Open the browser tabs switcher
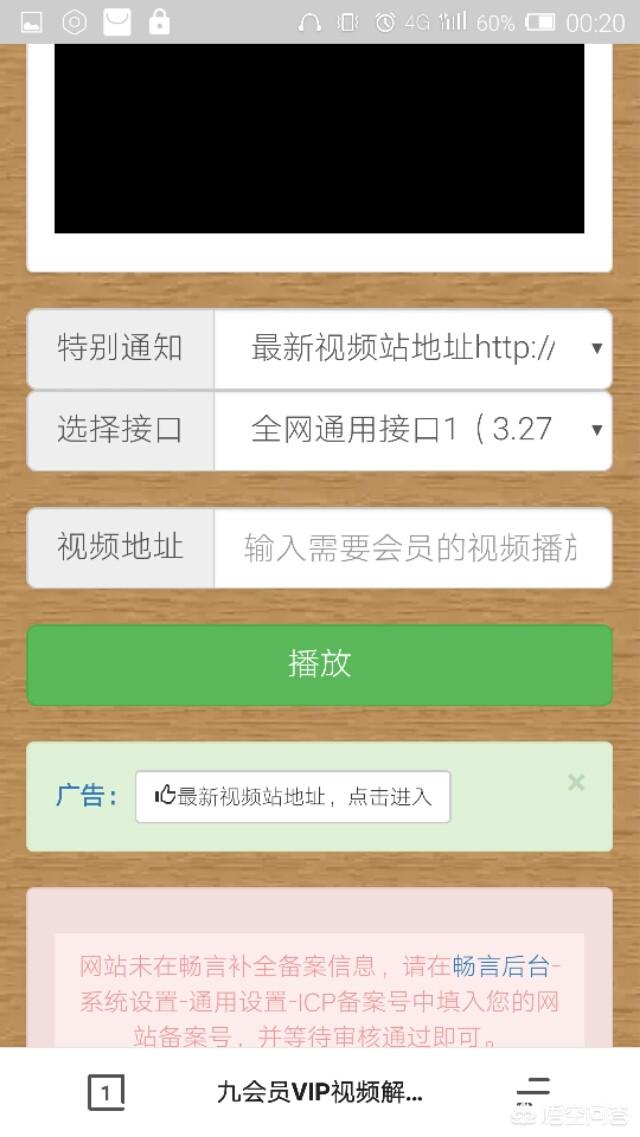The height and width of the screenshot is (1137, 640). click(106, 1092)
